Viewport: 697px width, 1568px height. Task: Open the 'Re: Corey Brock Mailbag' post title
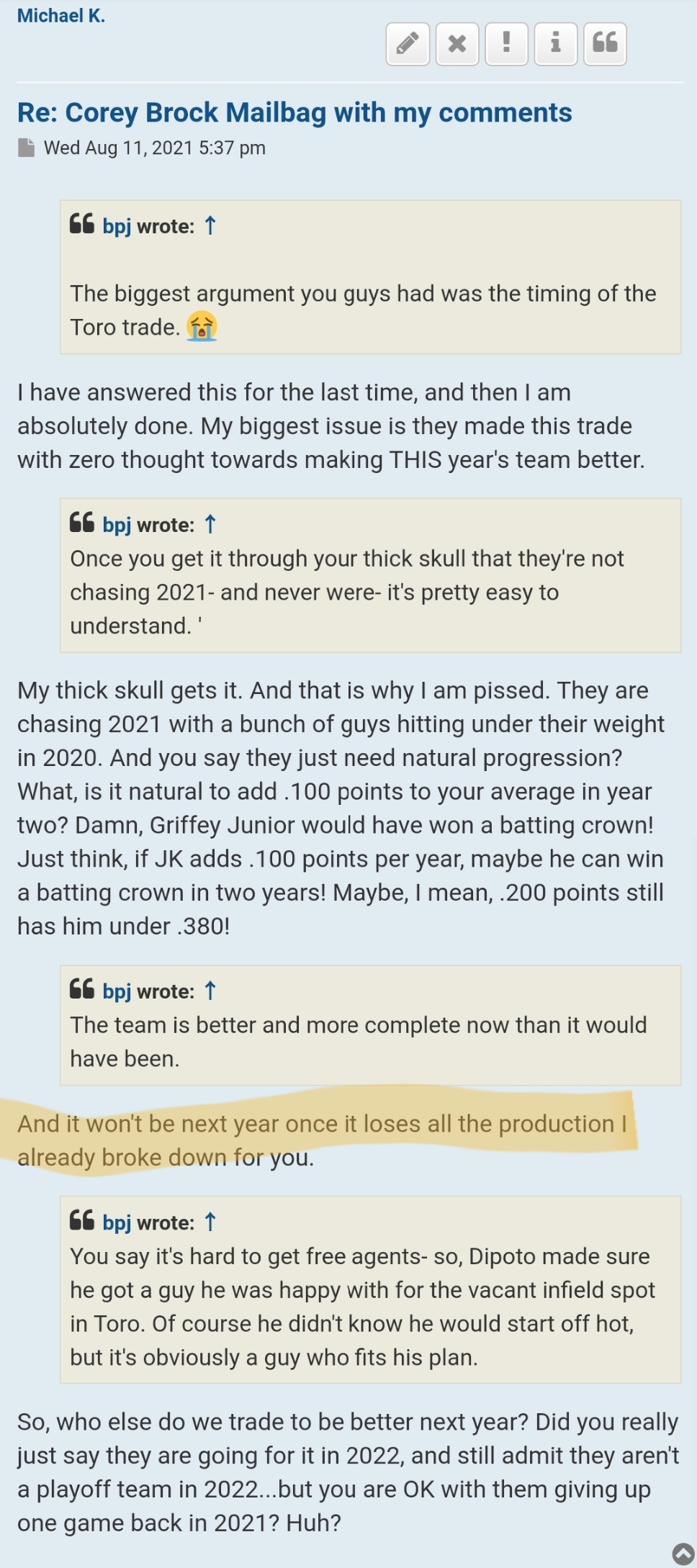294,113
